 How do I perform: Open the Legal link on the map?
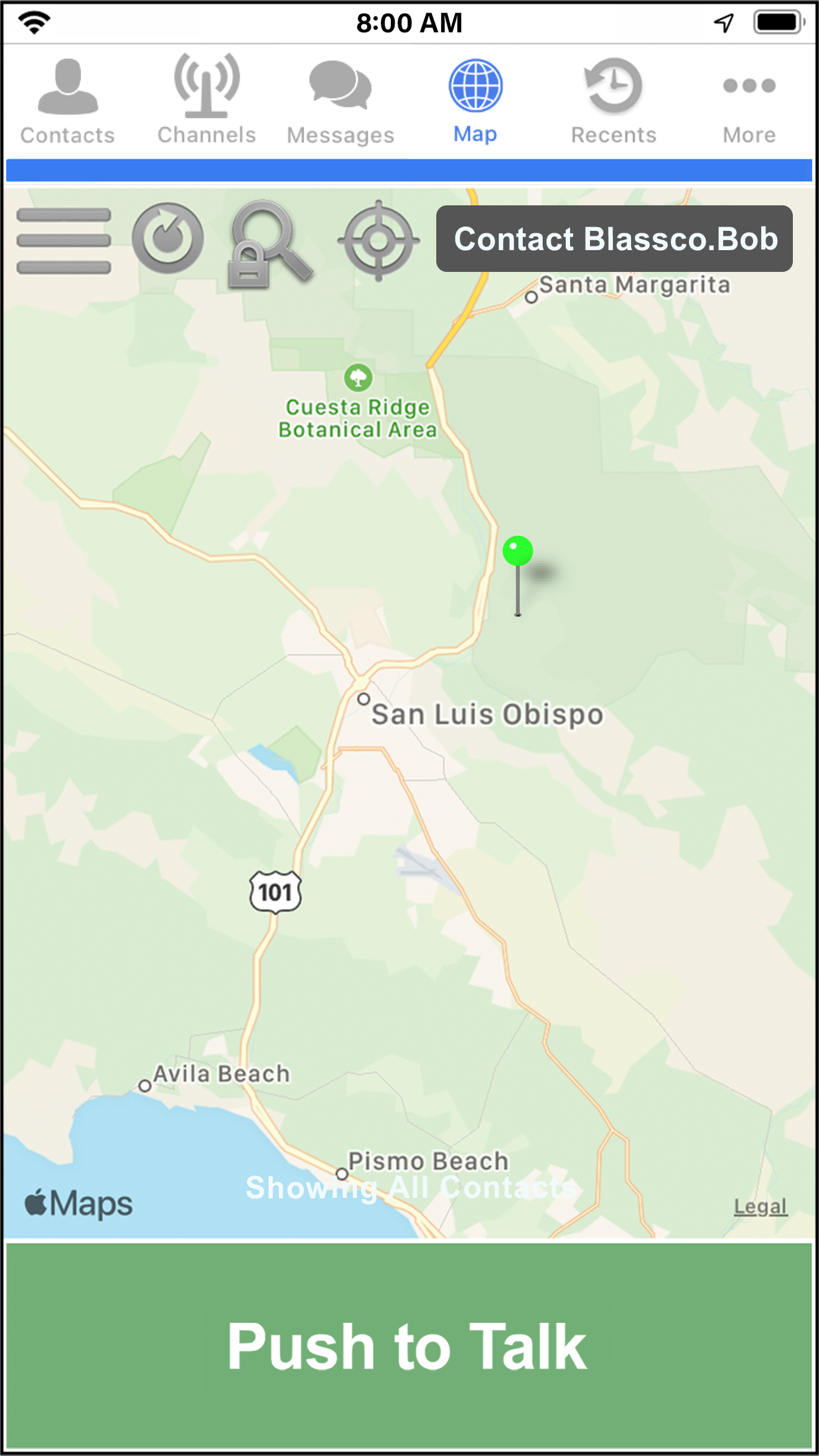pos(760,1206)
